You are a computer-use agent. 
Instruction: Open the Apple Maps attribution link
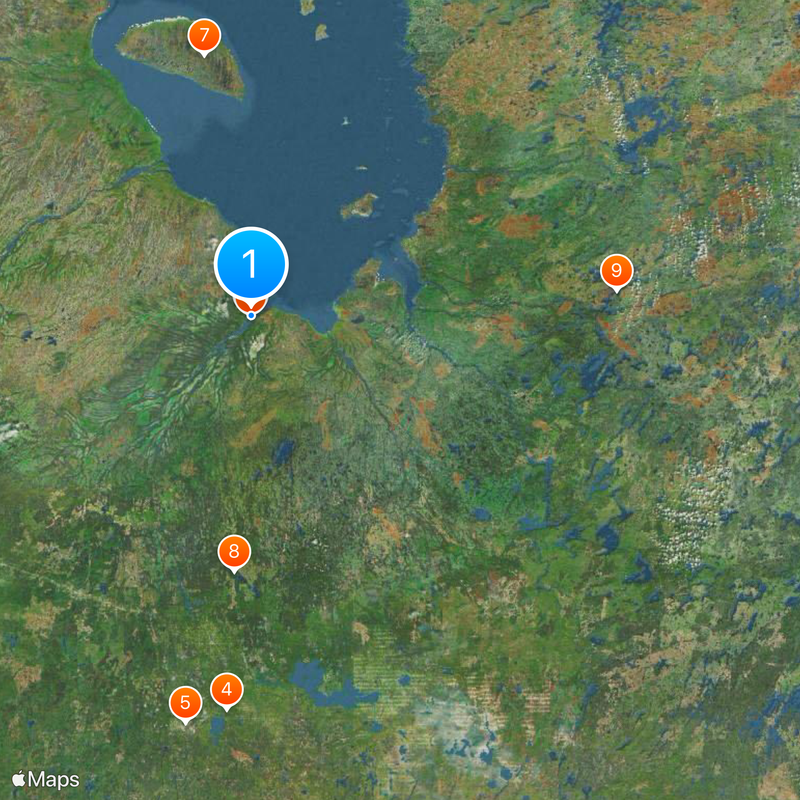coord(46,779)
